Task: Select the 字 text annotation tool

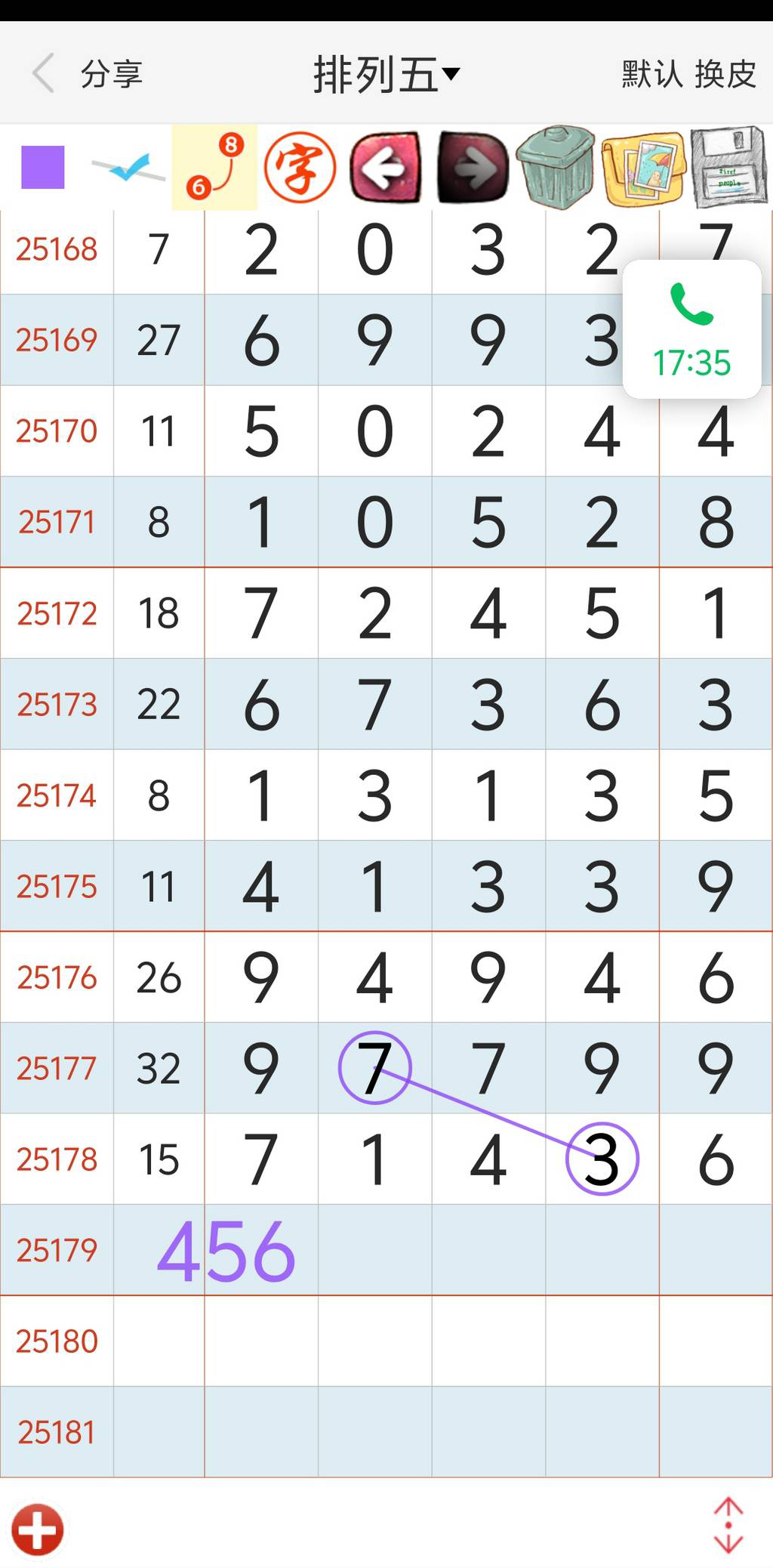Action: point(300,165)
